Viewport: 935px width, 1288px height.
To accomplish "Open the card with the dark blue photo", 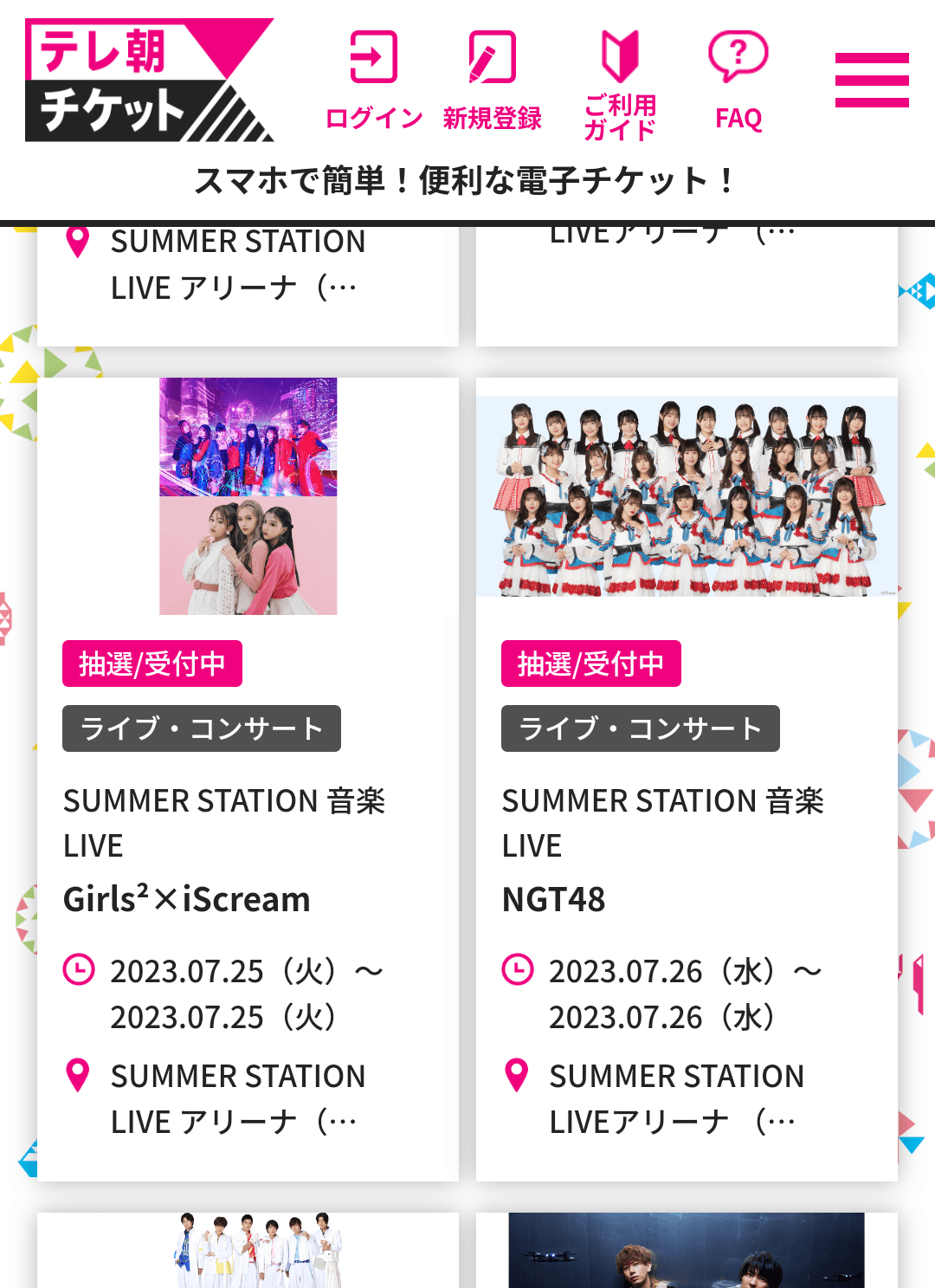I will click(x=687, y=1250).
